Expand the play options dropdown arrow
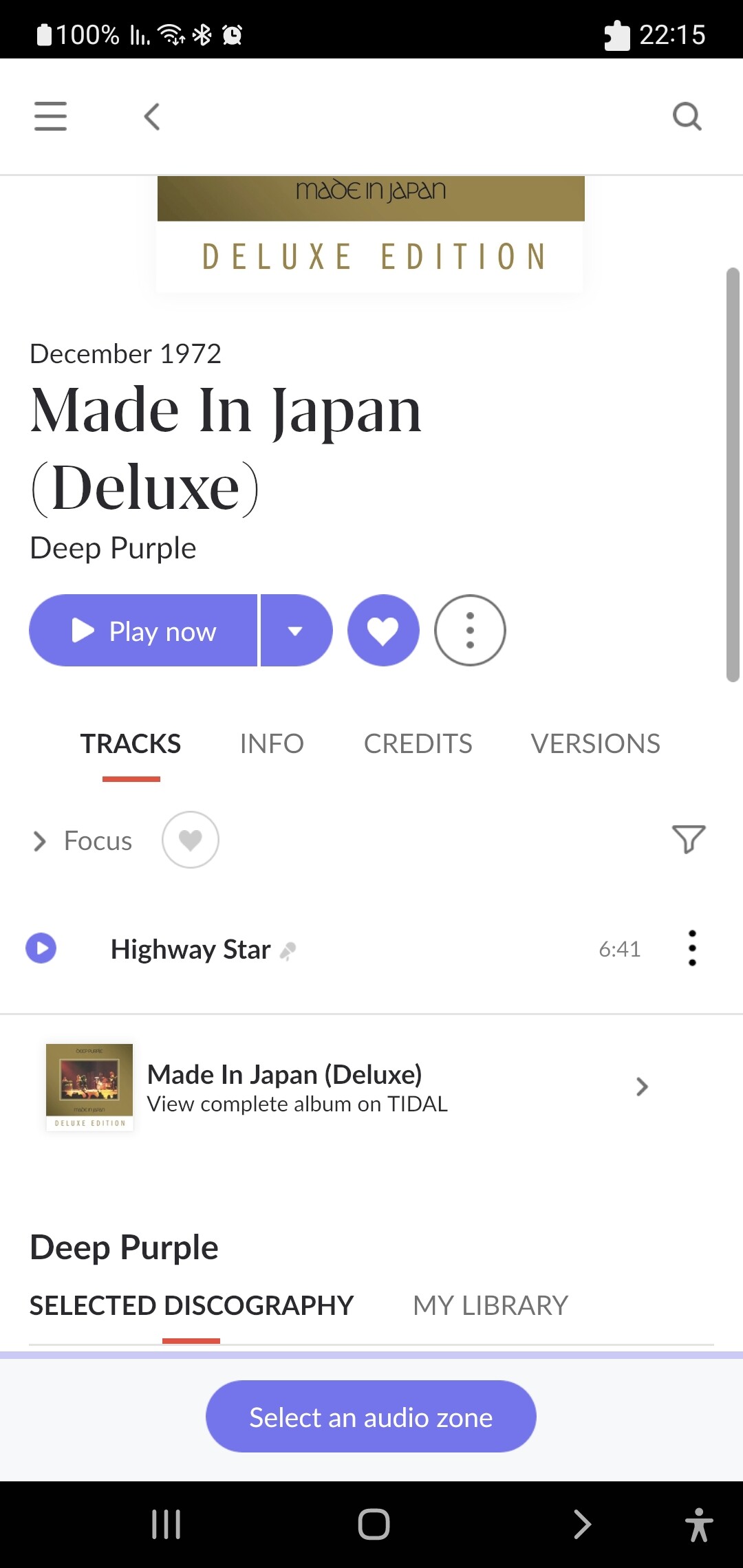This screenshot has height=1568, width=743. click(296, 631)
